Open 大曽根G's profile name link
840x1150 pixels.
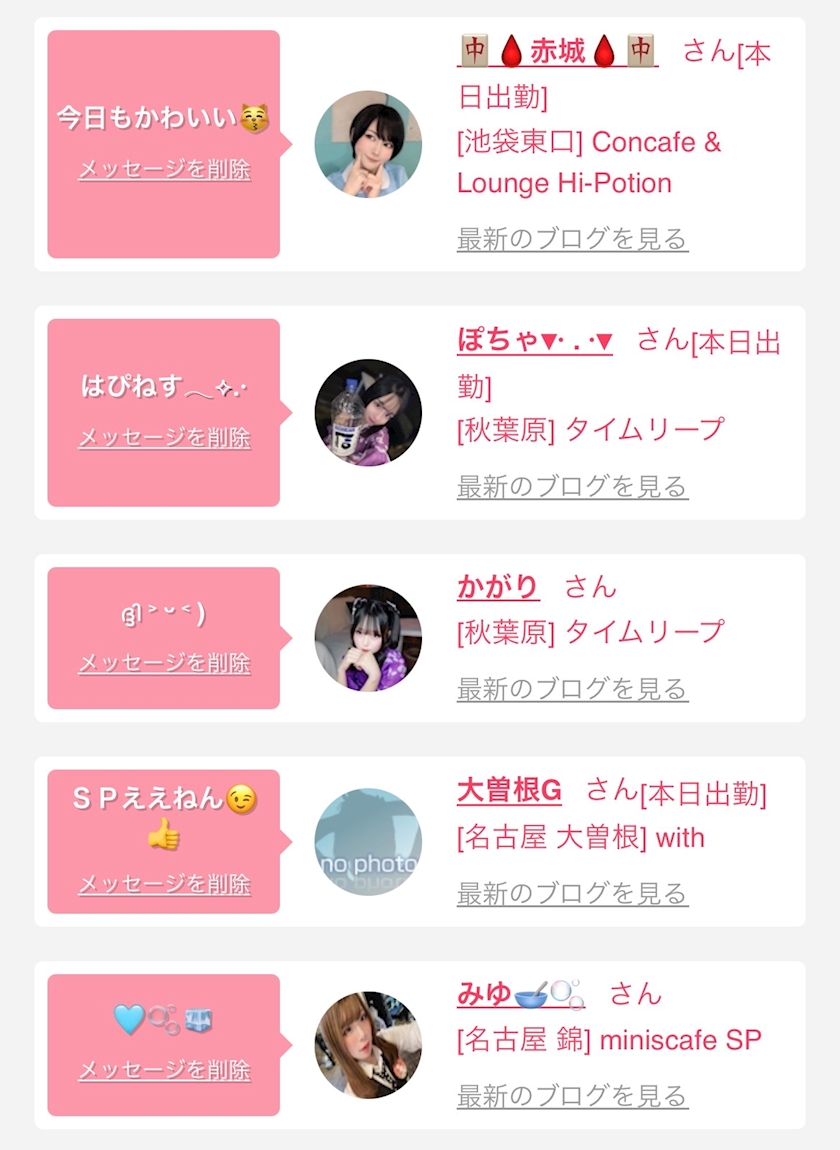509,792
